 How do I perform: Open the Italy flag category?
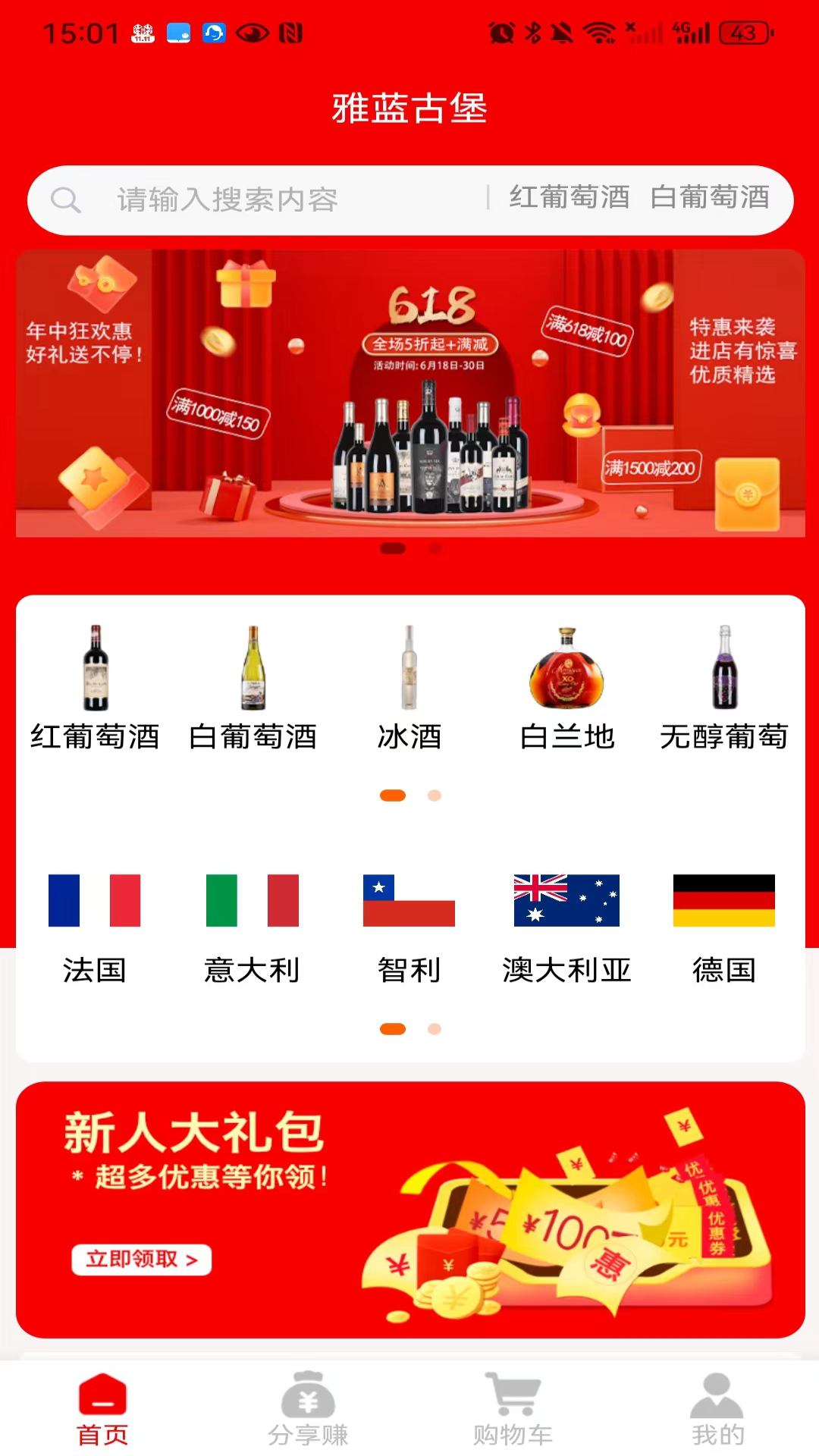(x=252, y=901)
